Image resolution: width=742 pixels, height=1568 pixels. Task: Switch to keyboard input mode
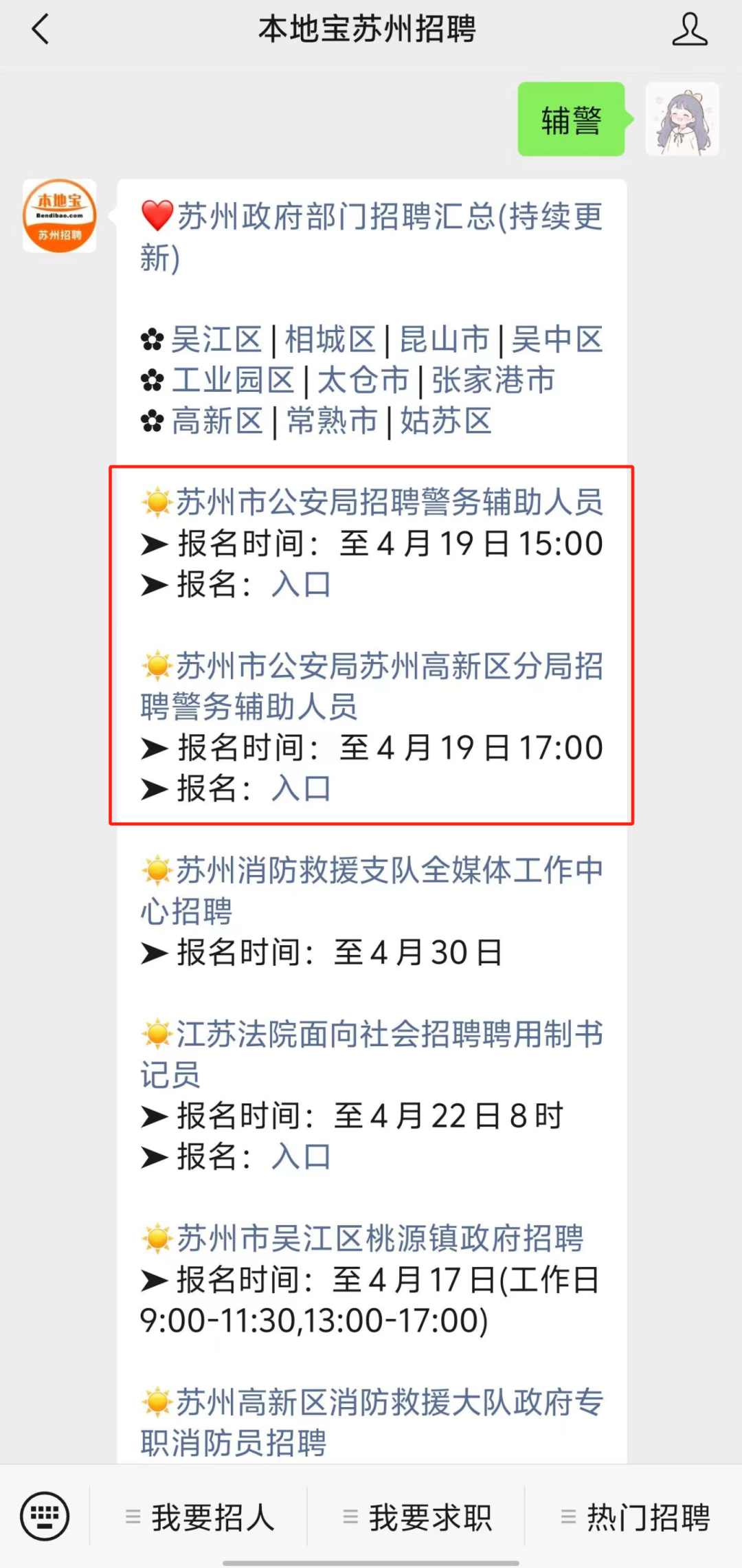pyautogui.click(x=45, y=1516)
